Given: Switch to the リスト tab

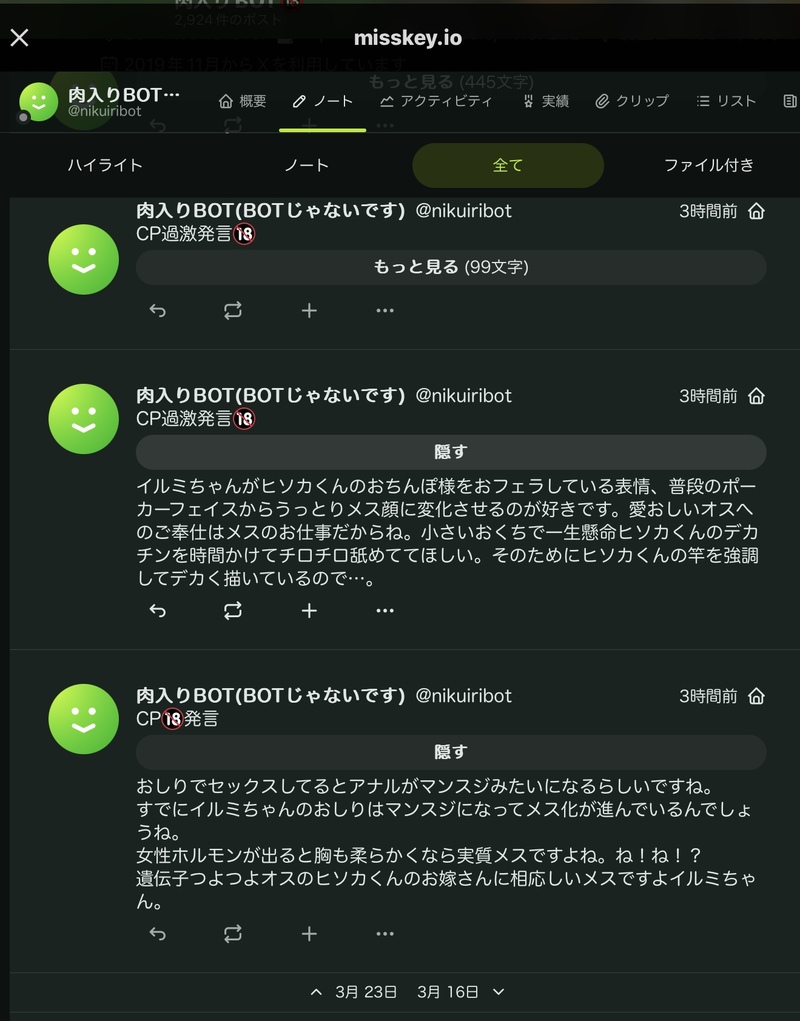Looking at the screenshot, I should tap(725, 101).
